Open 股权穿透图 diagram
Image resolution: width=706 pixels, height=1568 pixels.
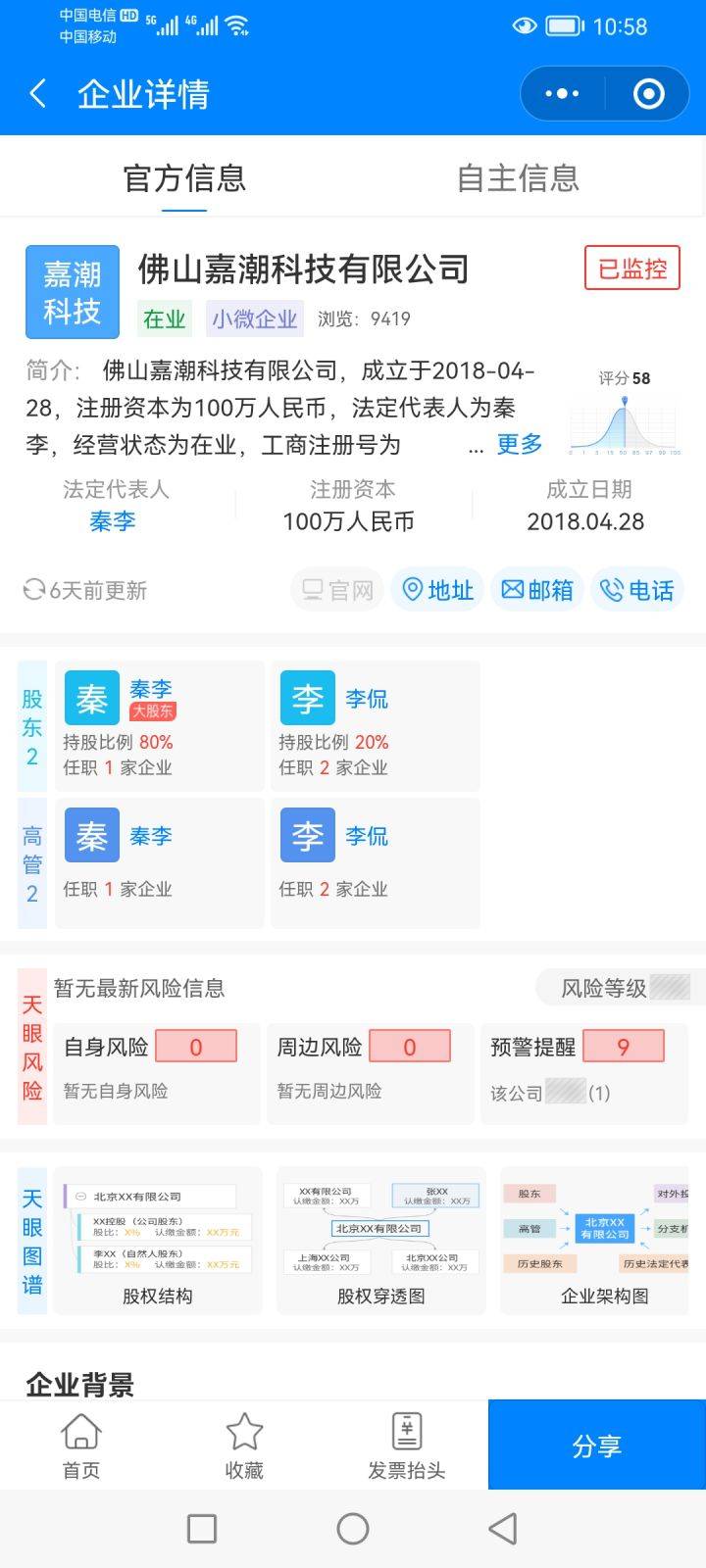(381, 1241)
